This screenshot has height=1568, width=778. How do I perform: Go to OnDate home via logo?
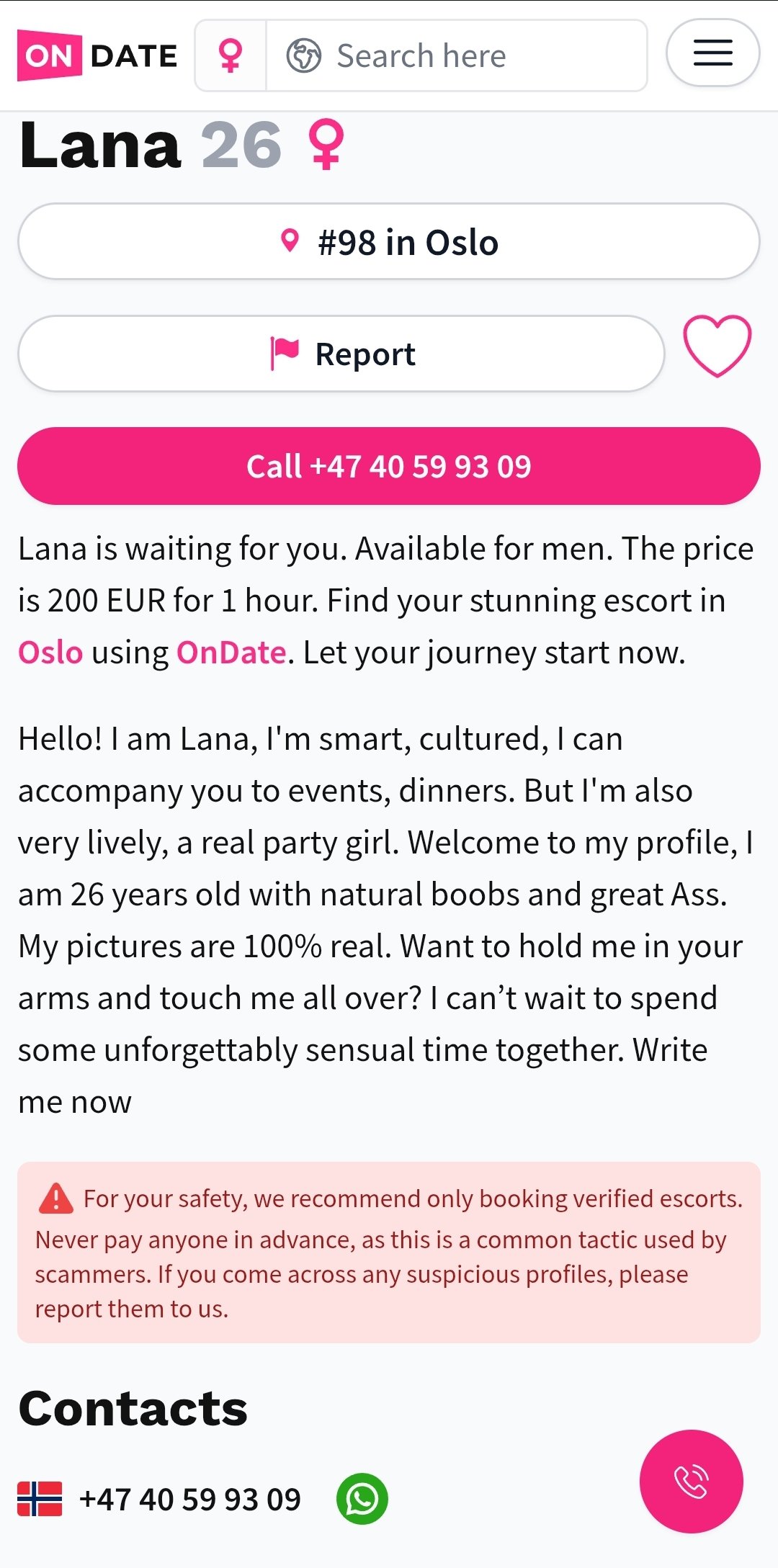[98, 55]
